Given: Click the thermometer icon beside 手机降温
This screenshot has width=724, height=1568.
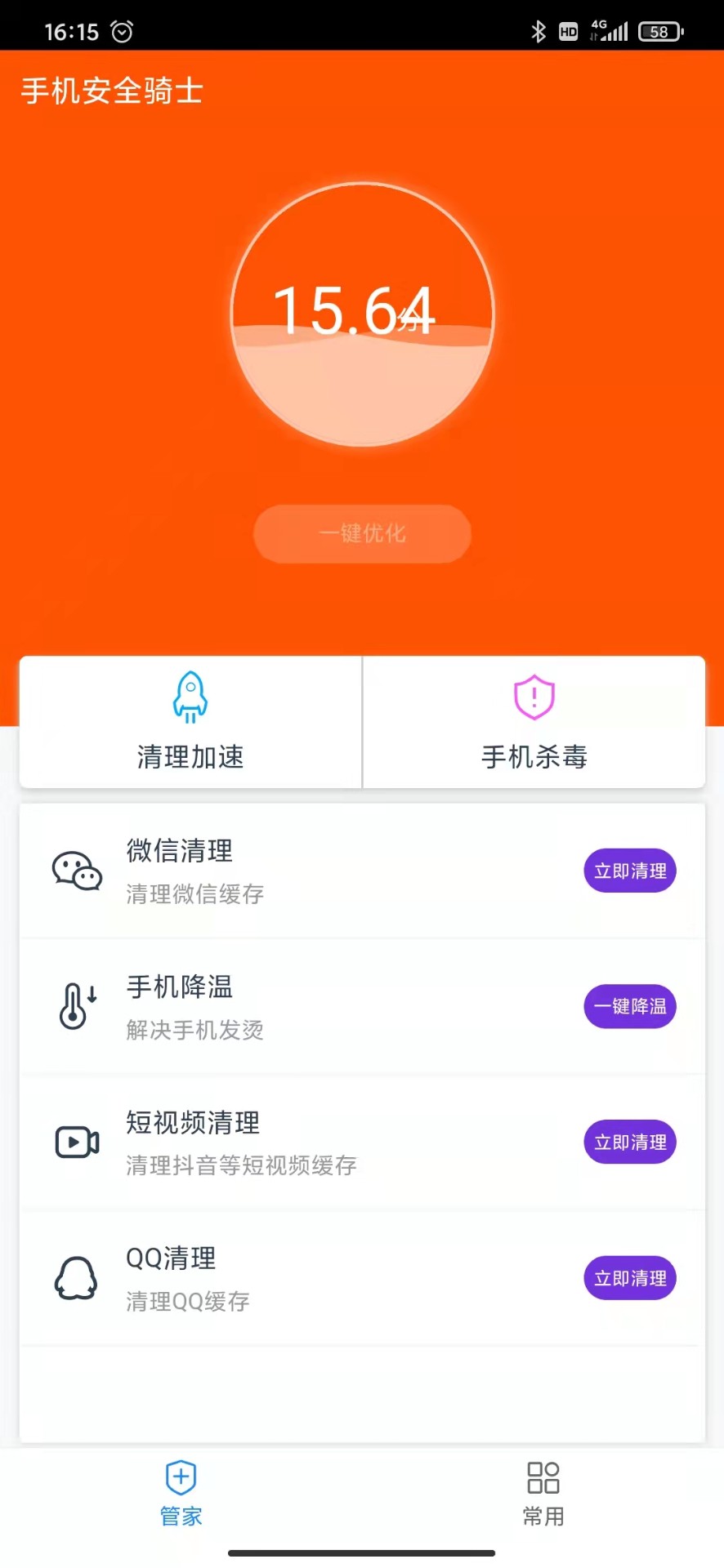Looking at the screenshot, I should click(74, 1006).
